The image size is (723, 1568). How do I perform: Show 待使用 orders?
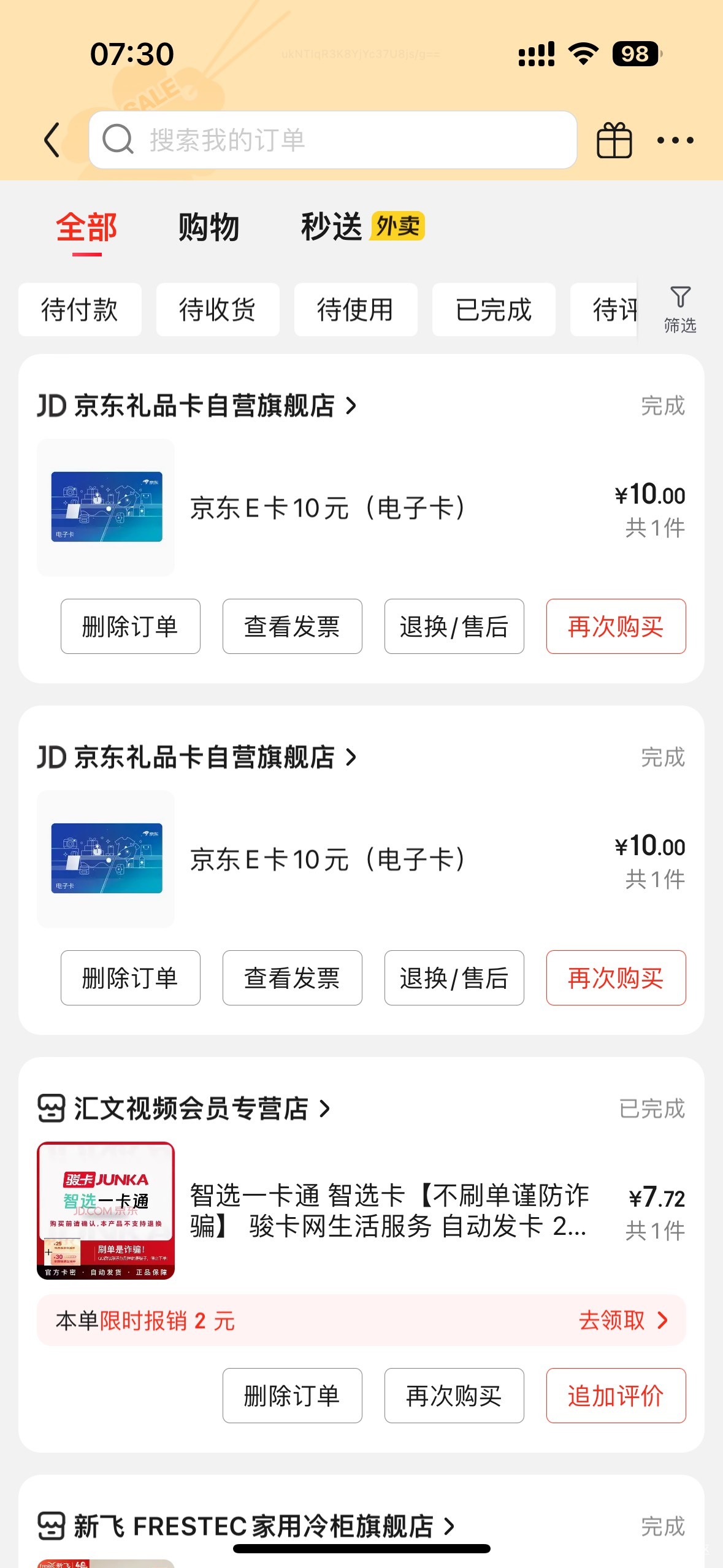356,310
